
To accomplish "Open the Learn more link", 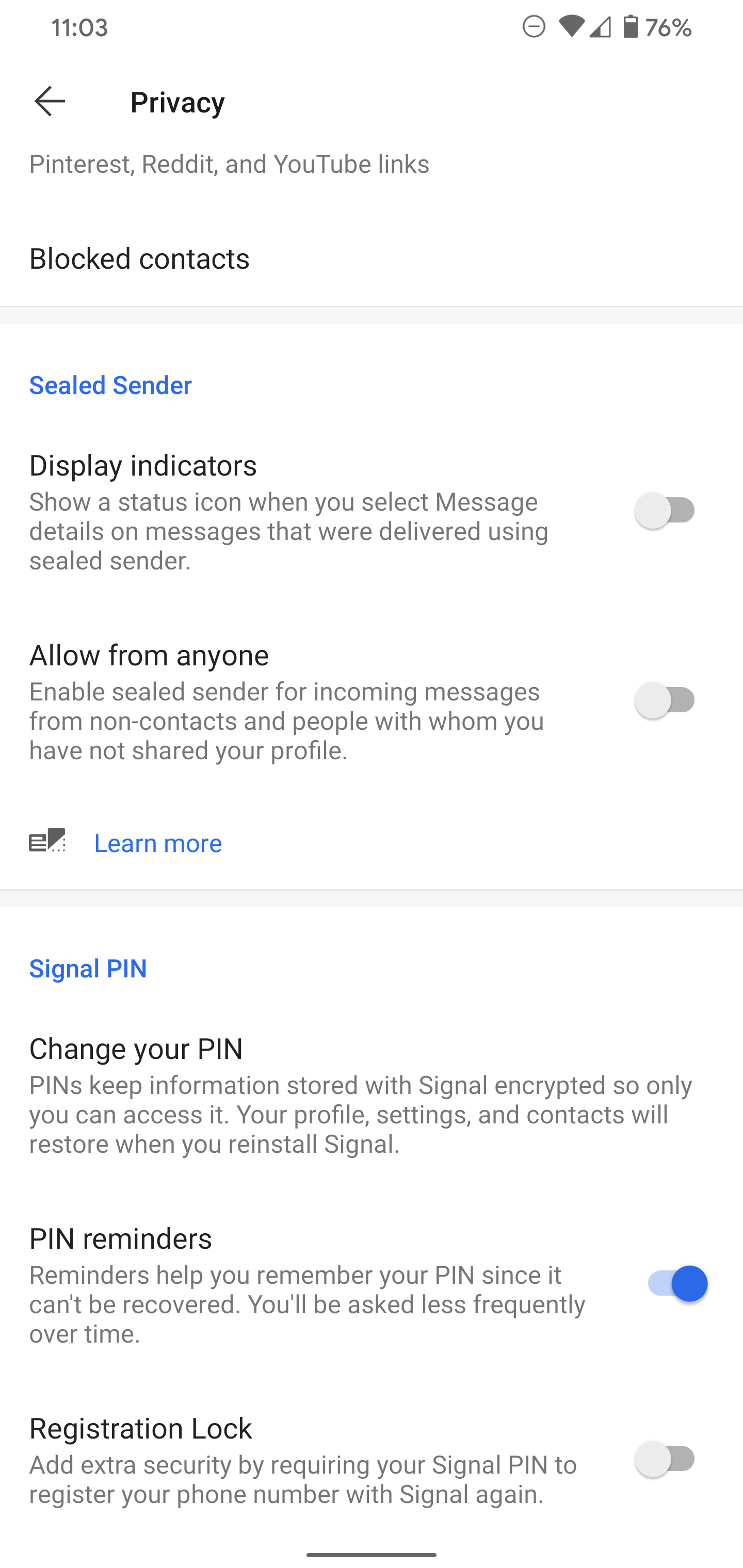I will [157, 842].
